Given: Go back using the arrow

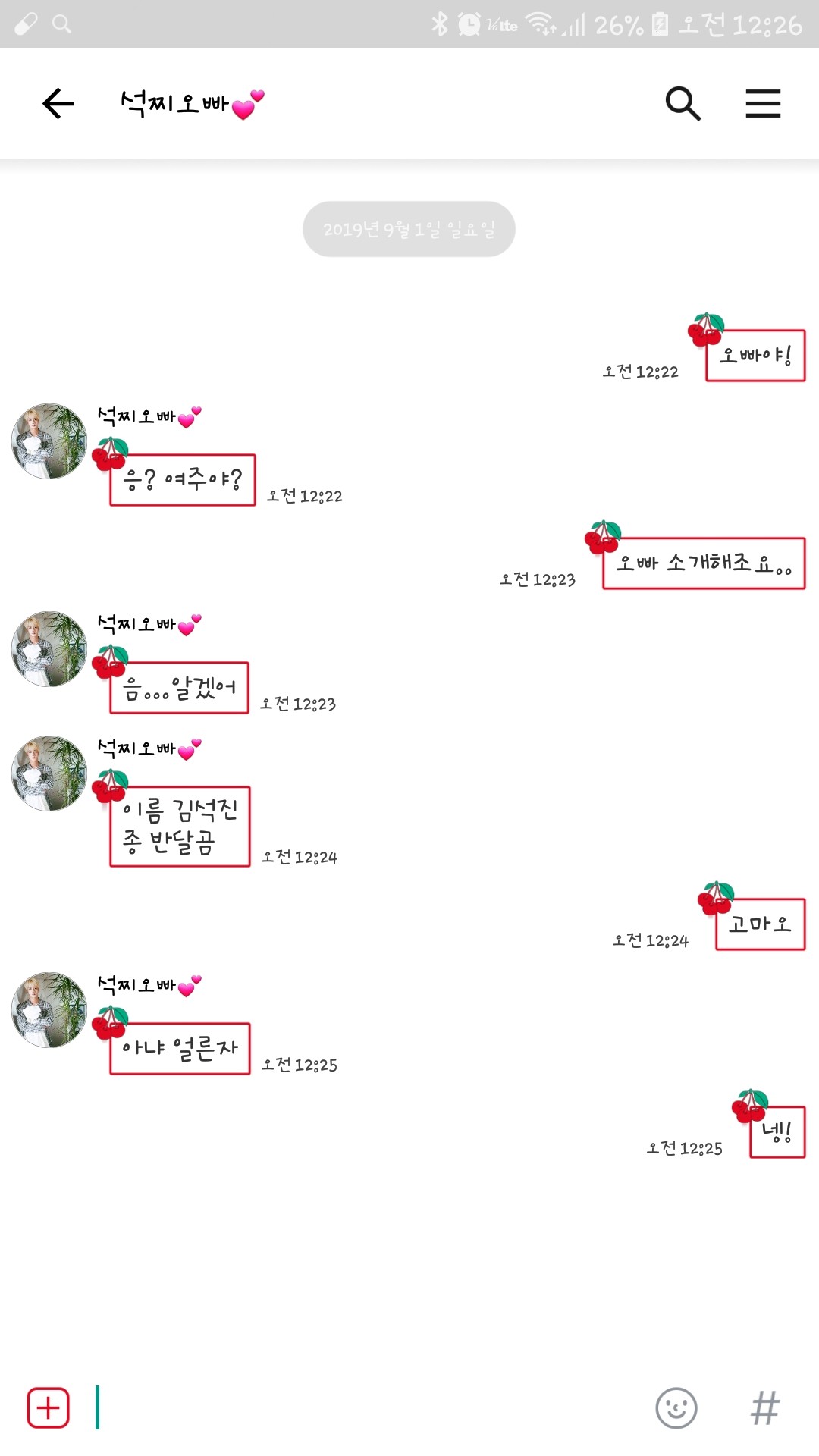Looking at the screenshot, I should (x=58, y=103).
